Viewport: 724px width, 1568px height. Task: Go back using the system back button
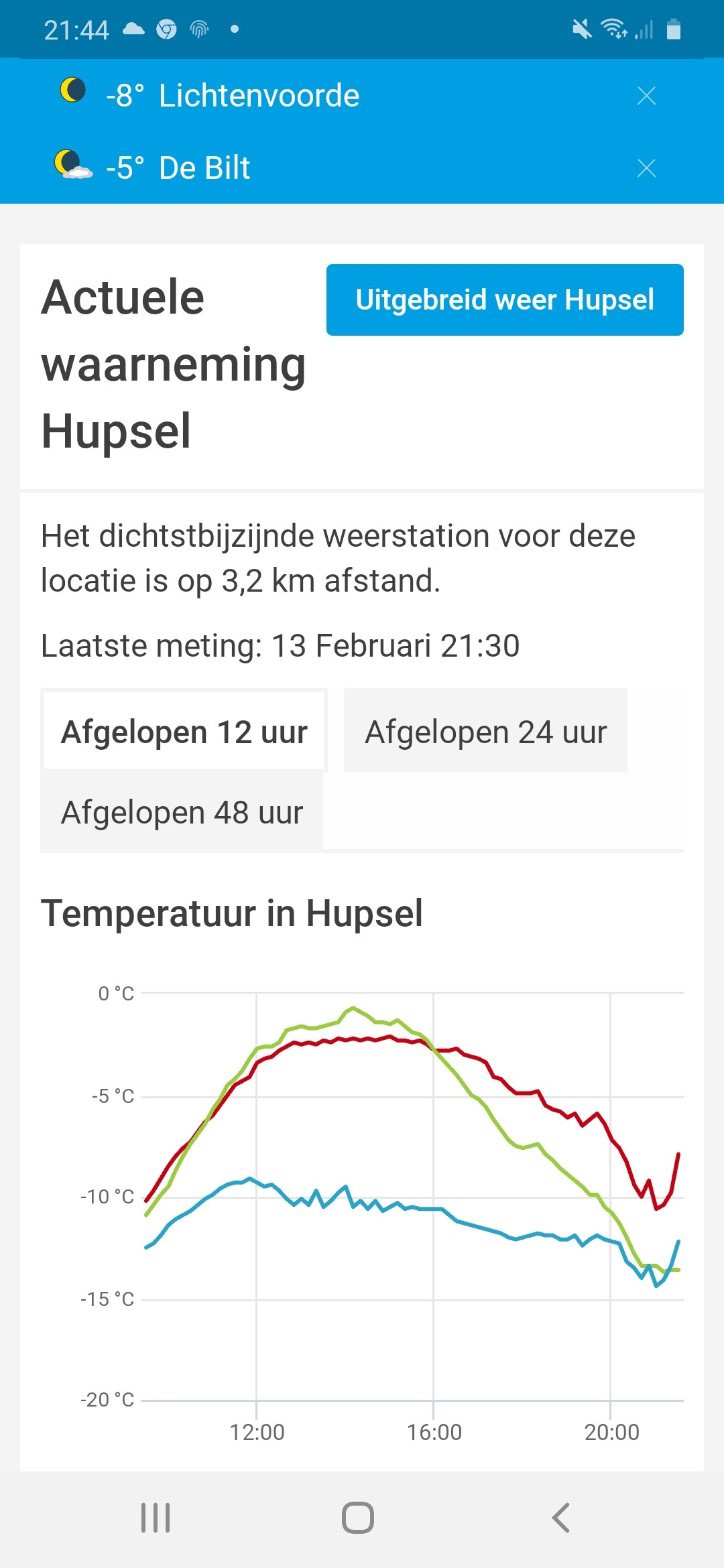point(560,1518)
